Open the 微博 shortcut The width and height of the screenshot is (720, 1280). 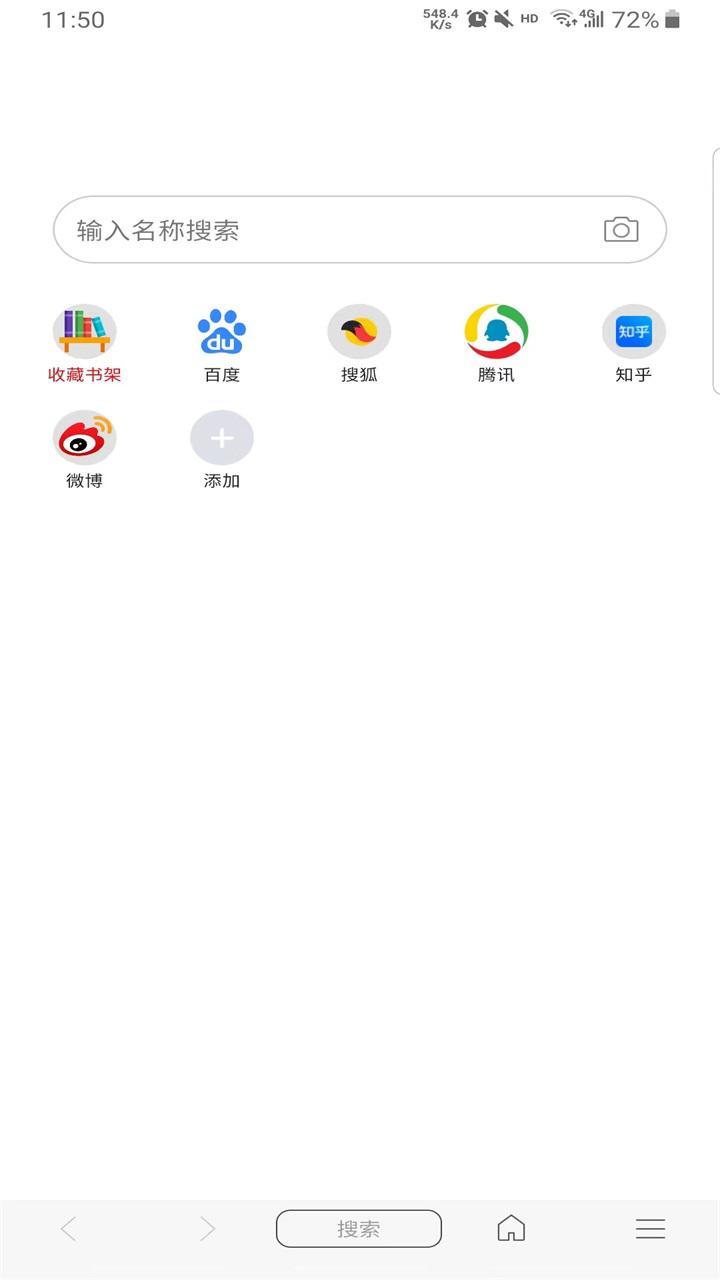85,450
